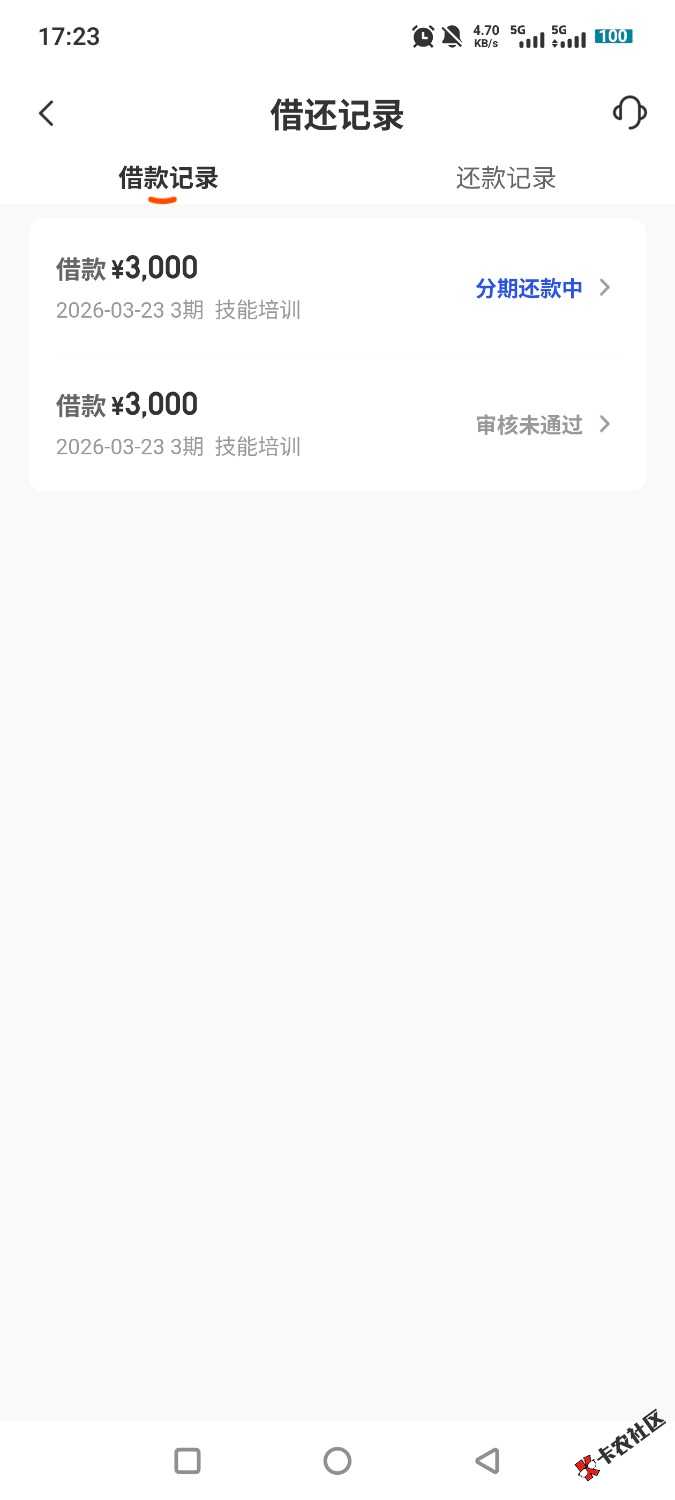The image size is (675, 1500).
Task: Tap the system home button
Action: [x=337, y=1461]
